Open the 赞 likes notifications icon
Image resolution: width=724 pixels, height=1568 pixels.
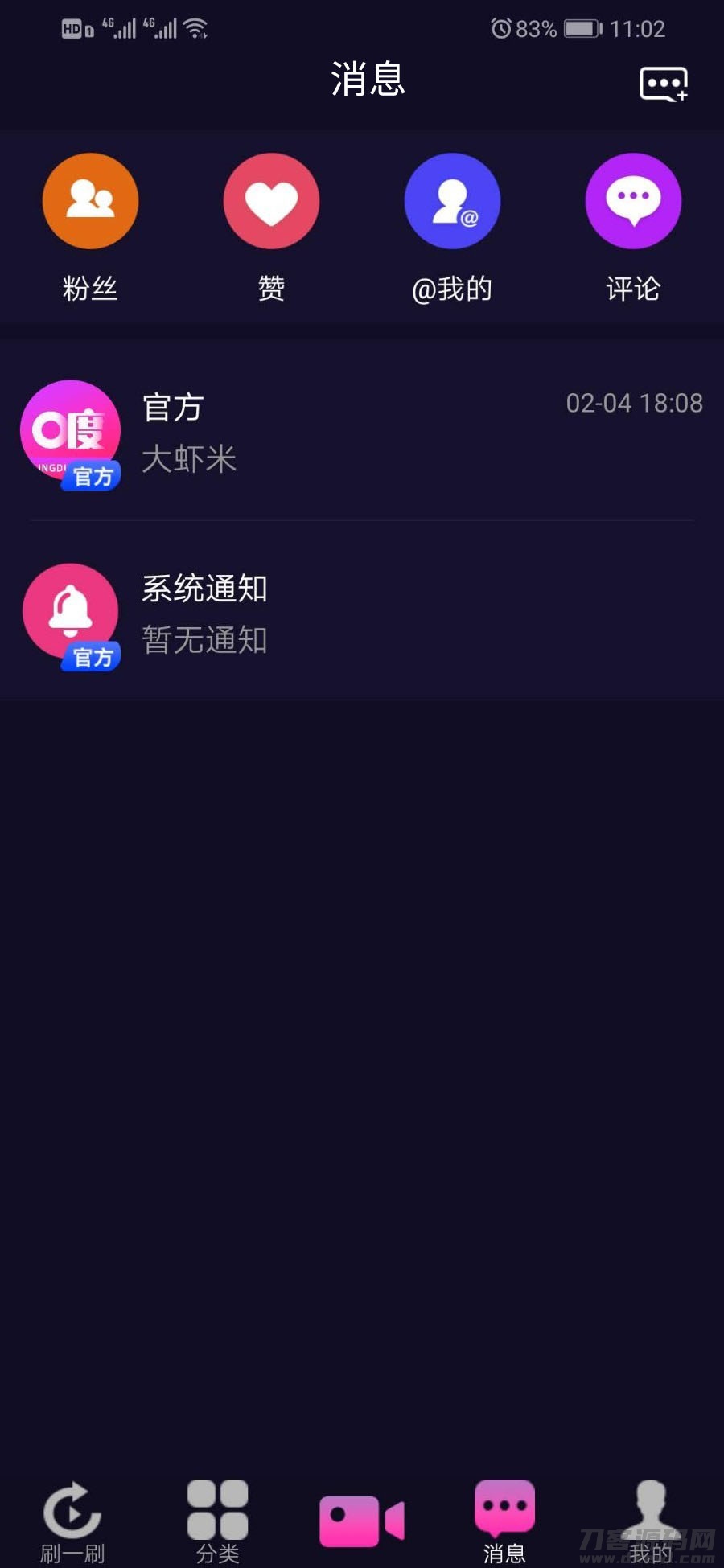pyautogui.click(x=271, y=201)
